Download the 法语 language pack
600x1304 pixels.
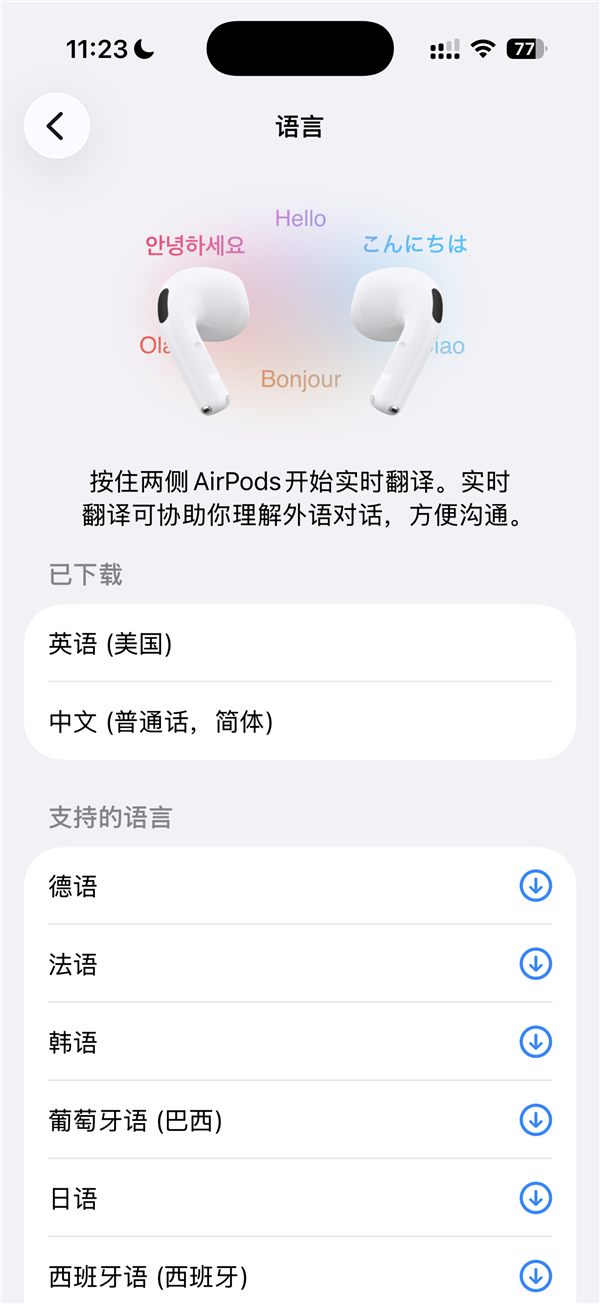(x=535, y=964)
